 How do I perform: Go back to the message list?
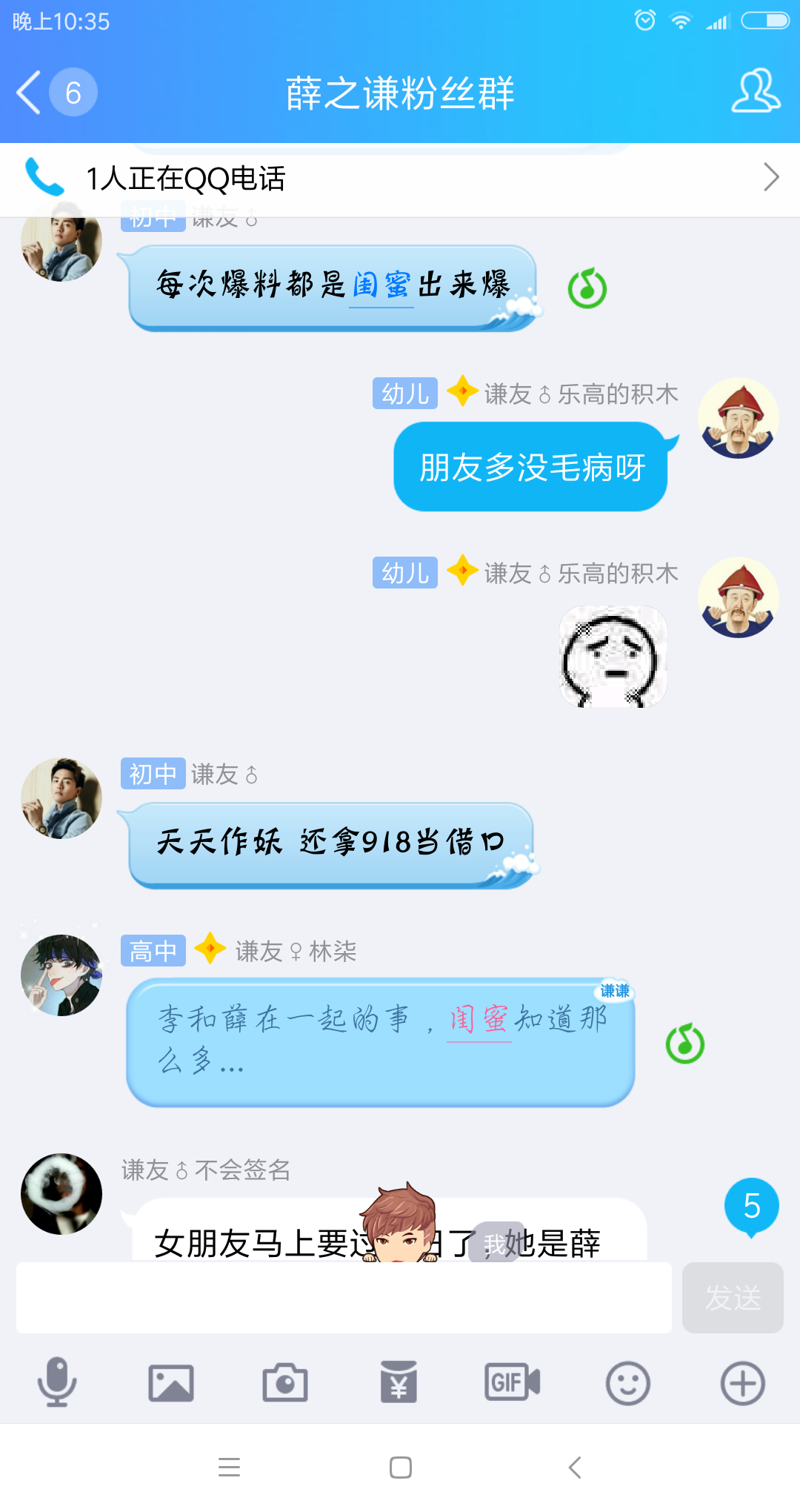[30, 93]
